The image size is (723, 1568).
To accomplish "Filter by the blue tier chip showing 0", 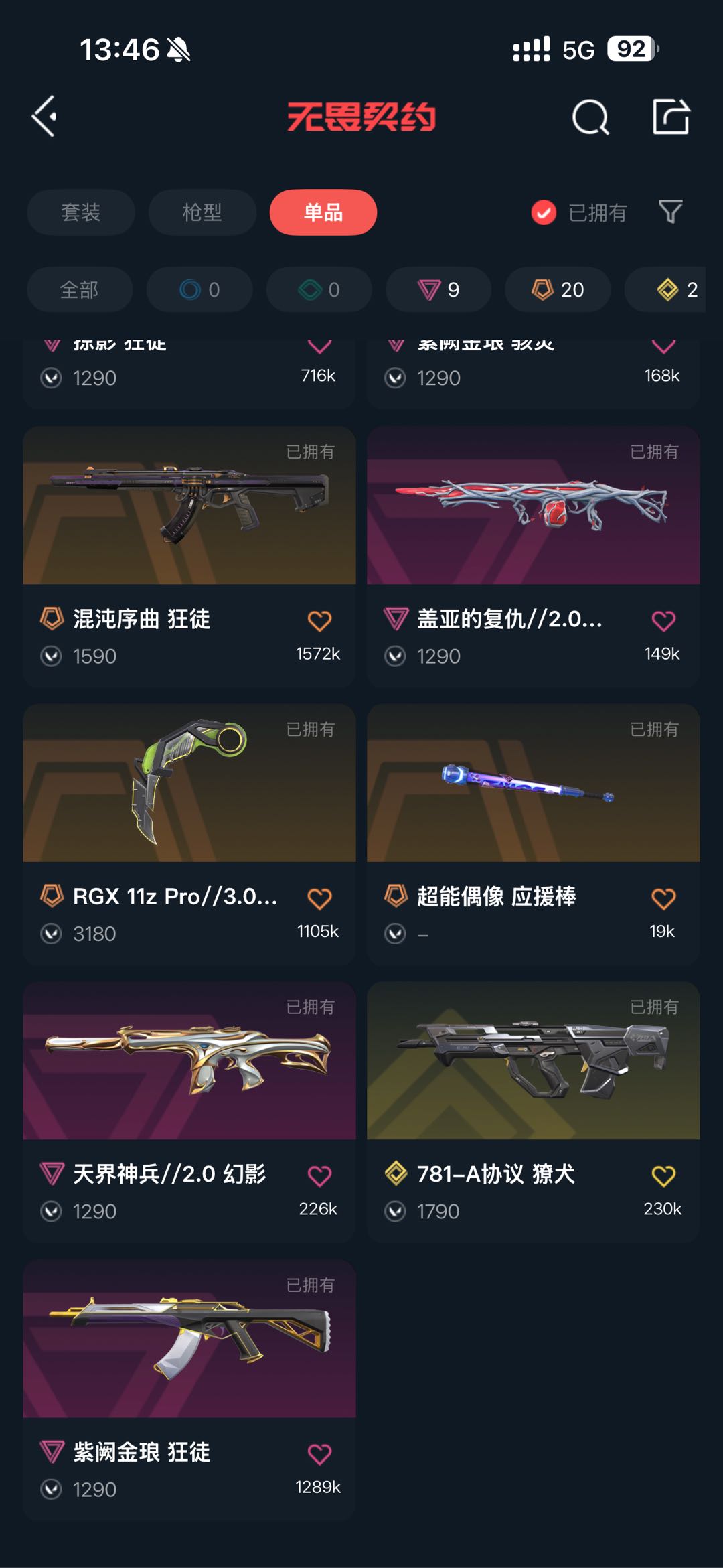I will [x=199, y=289].
